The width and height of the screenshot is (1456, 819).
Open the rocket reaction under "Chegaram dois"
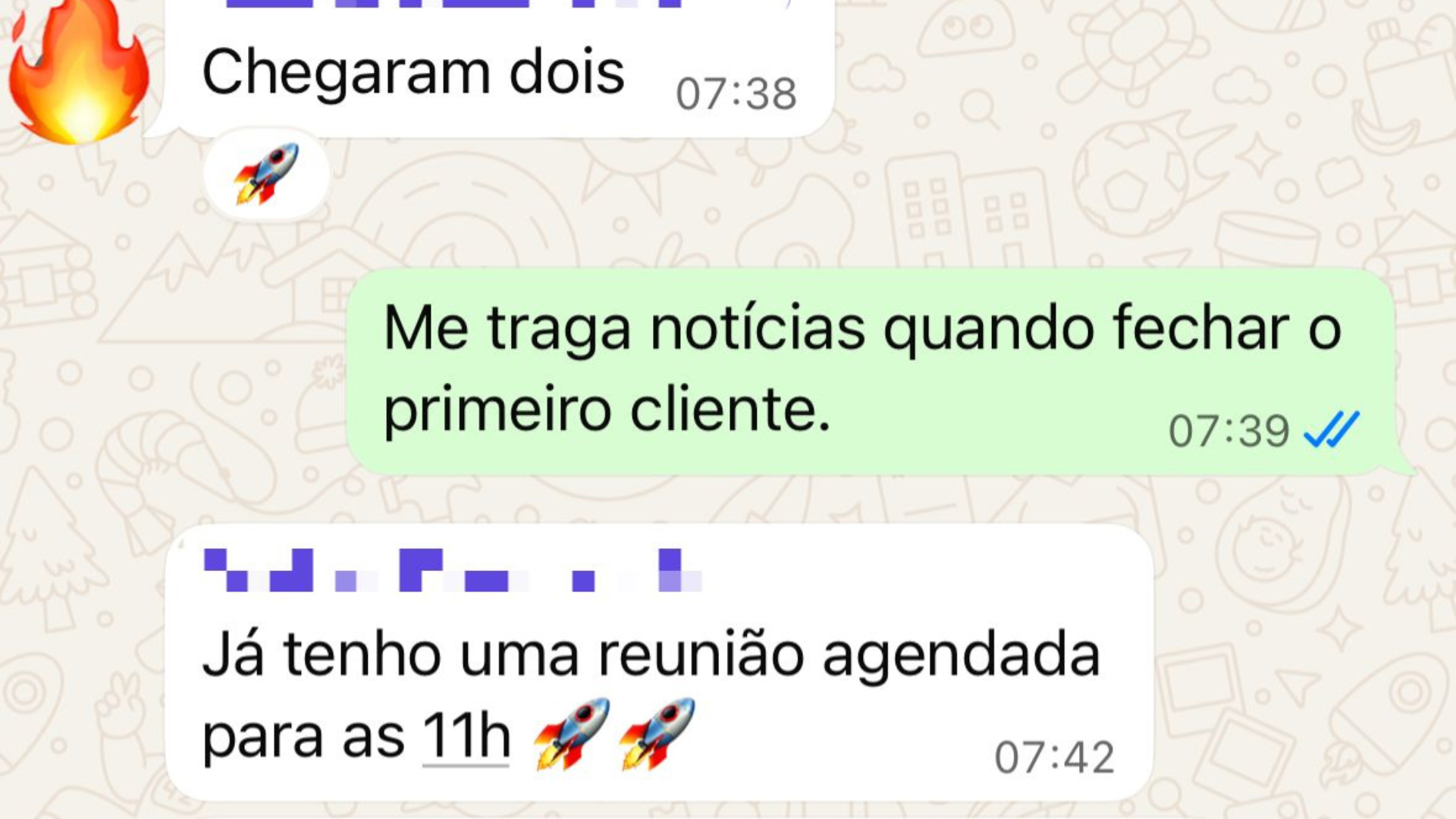[266, 174]
